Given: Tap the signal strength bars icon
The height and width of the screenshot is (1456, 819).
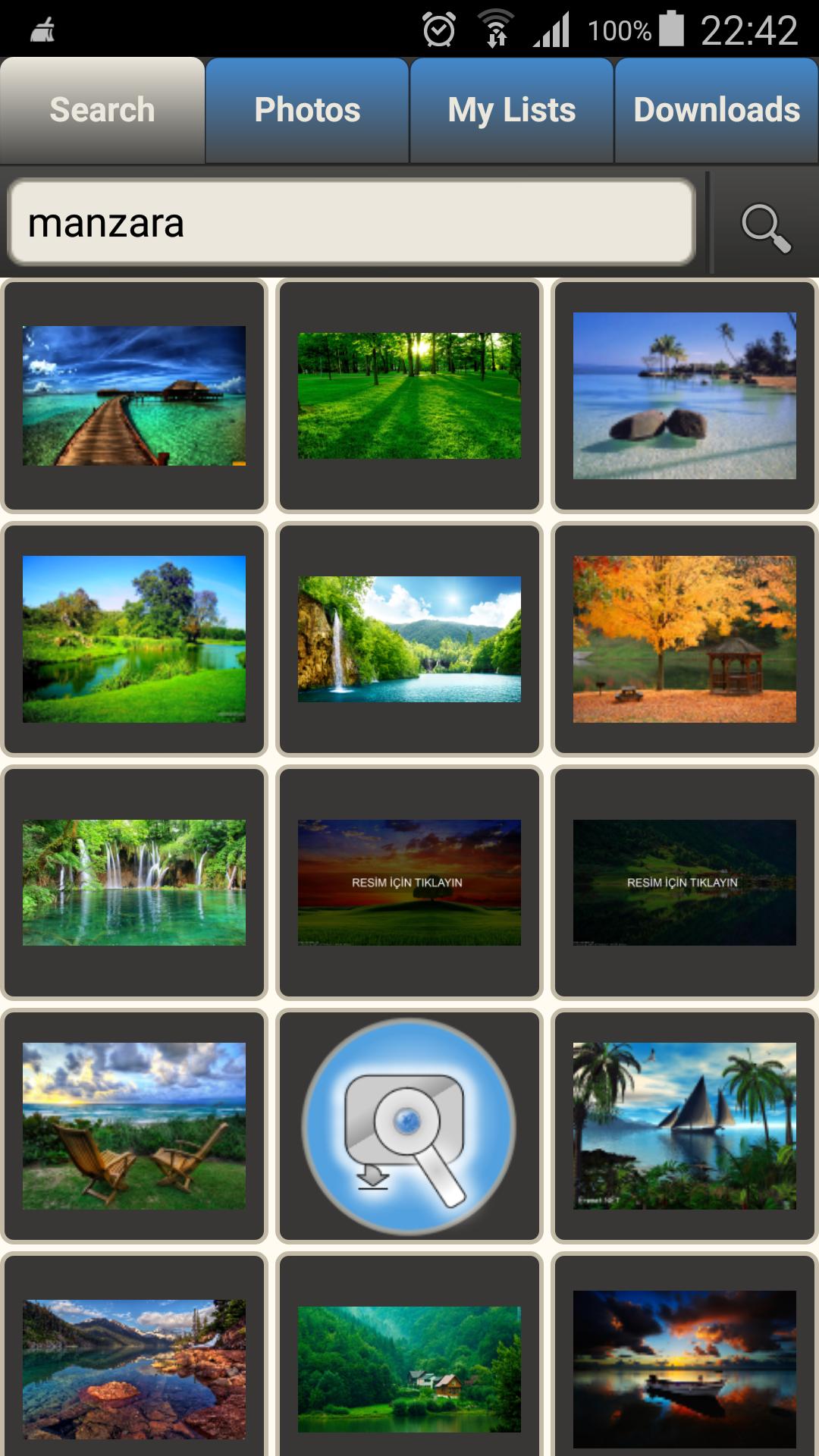Looking at the screenshot, I should (x=550, y=29).
